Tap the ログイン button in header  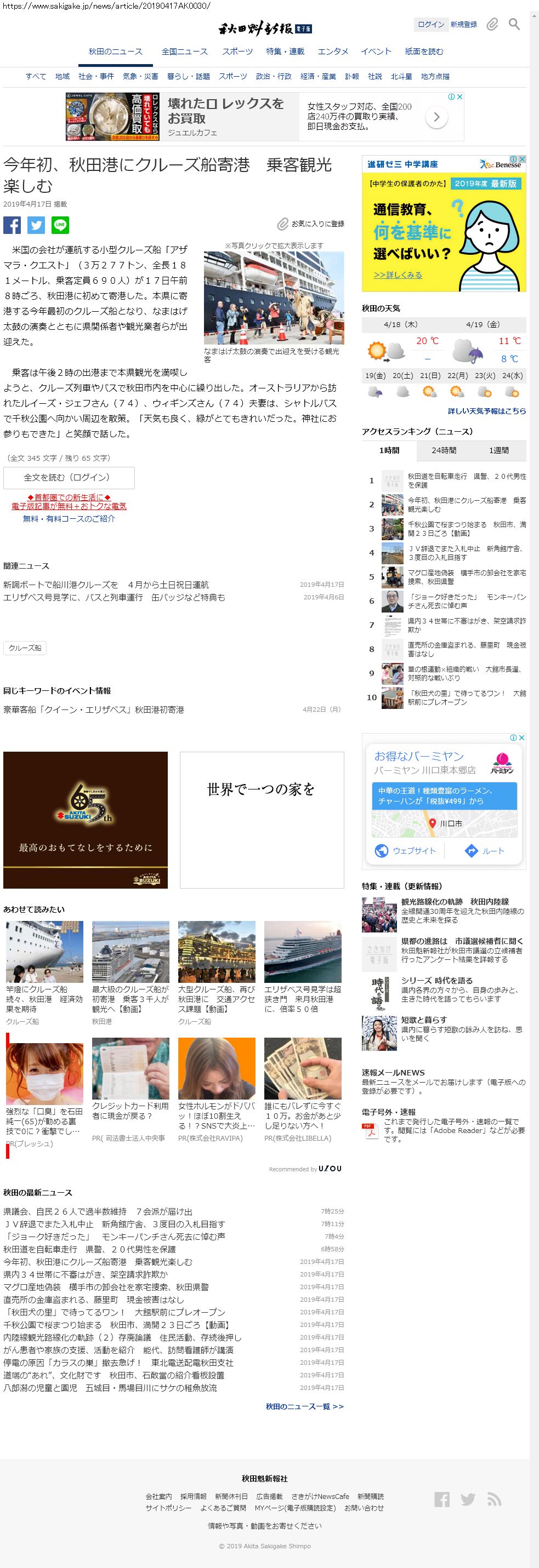[x=430, y=24]
